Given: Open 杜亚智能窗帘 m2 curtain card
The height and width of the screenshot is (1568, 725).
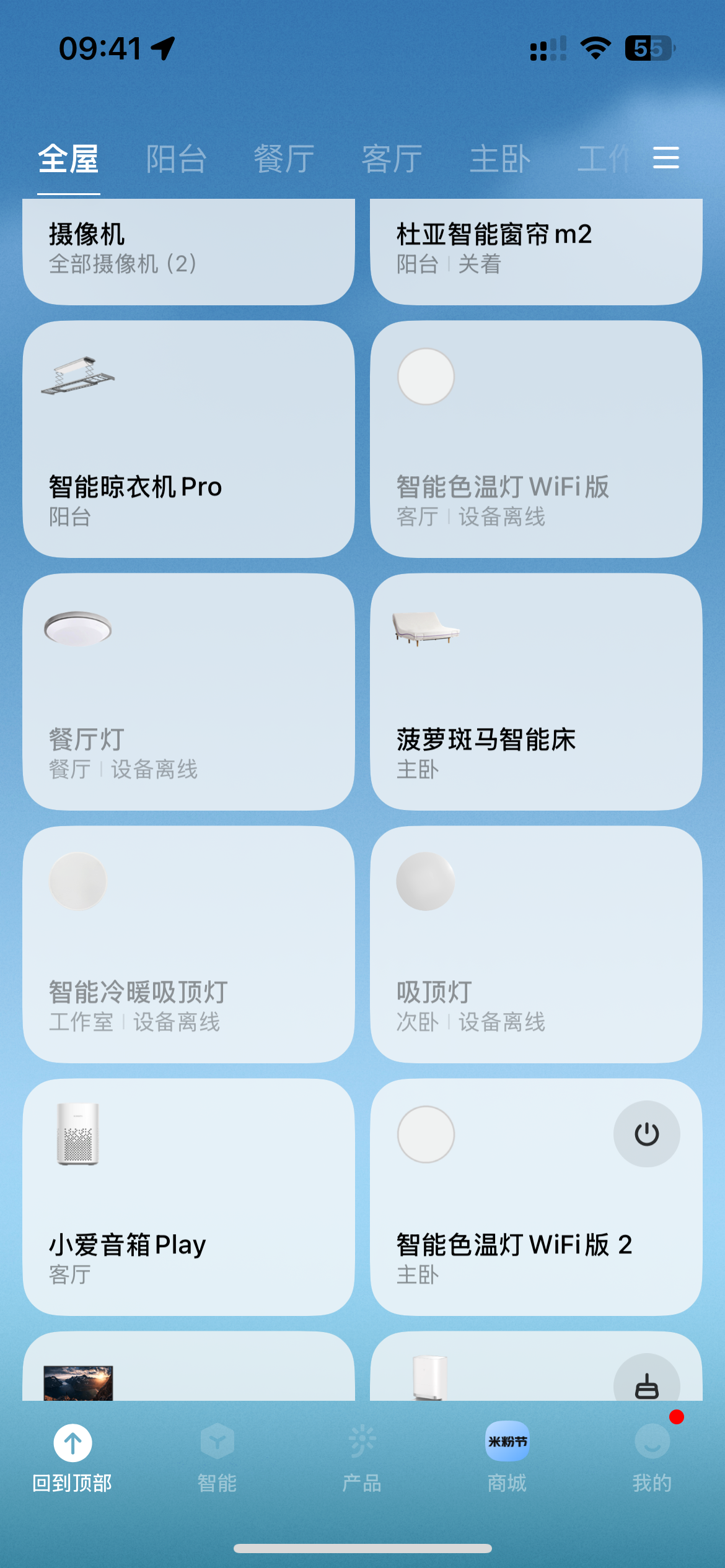Looking at the screenshot, I should pos(536,251).
